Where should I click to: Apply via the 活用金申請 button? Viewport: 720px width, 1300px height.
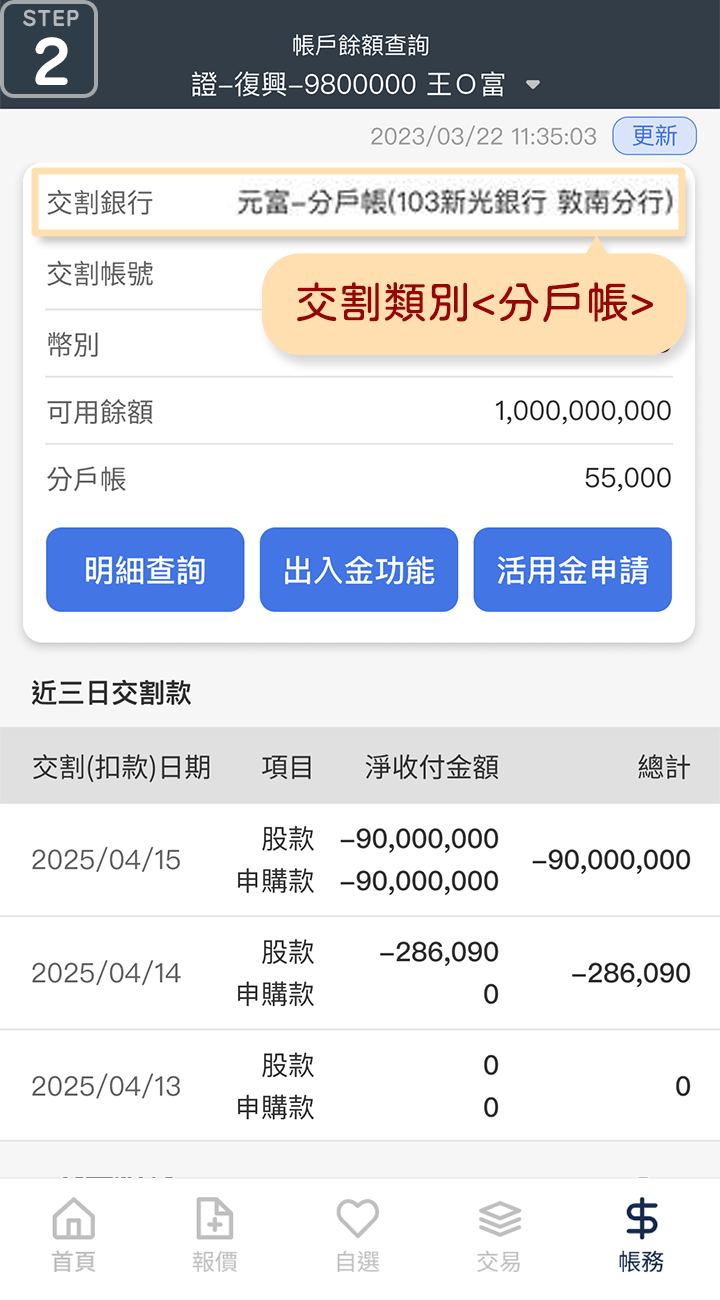point(572,570)
